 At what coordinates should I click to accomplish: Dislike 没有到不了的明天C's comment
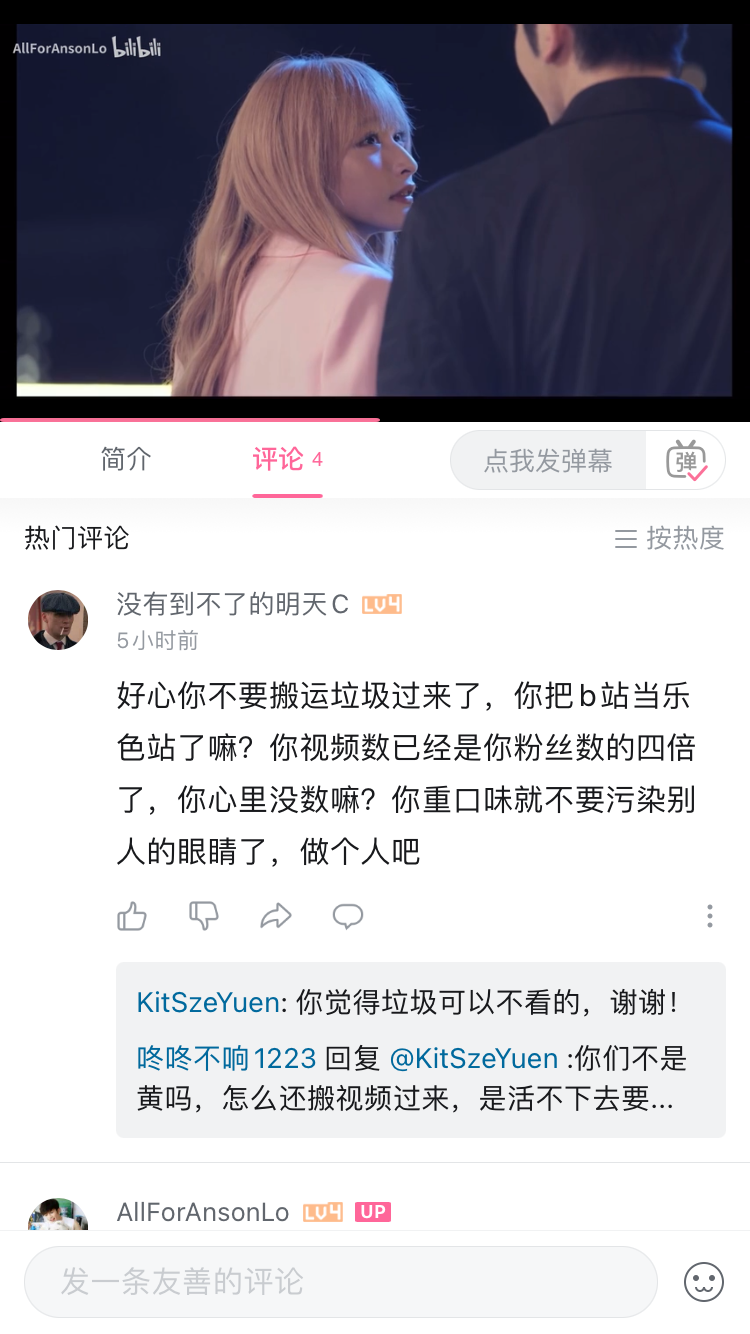point(203,916)
